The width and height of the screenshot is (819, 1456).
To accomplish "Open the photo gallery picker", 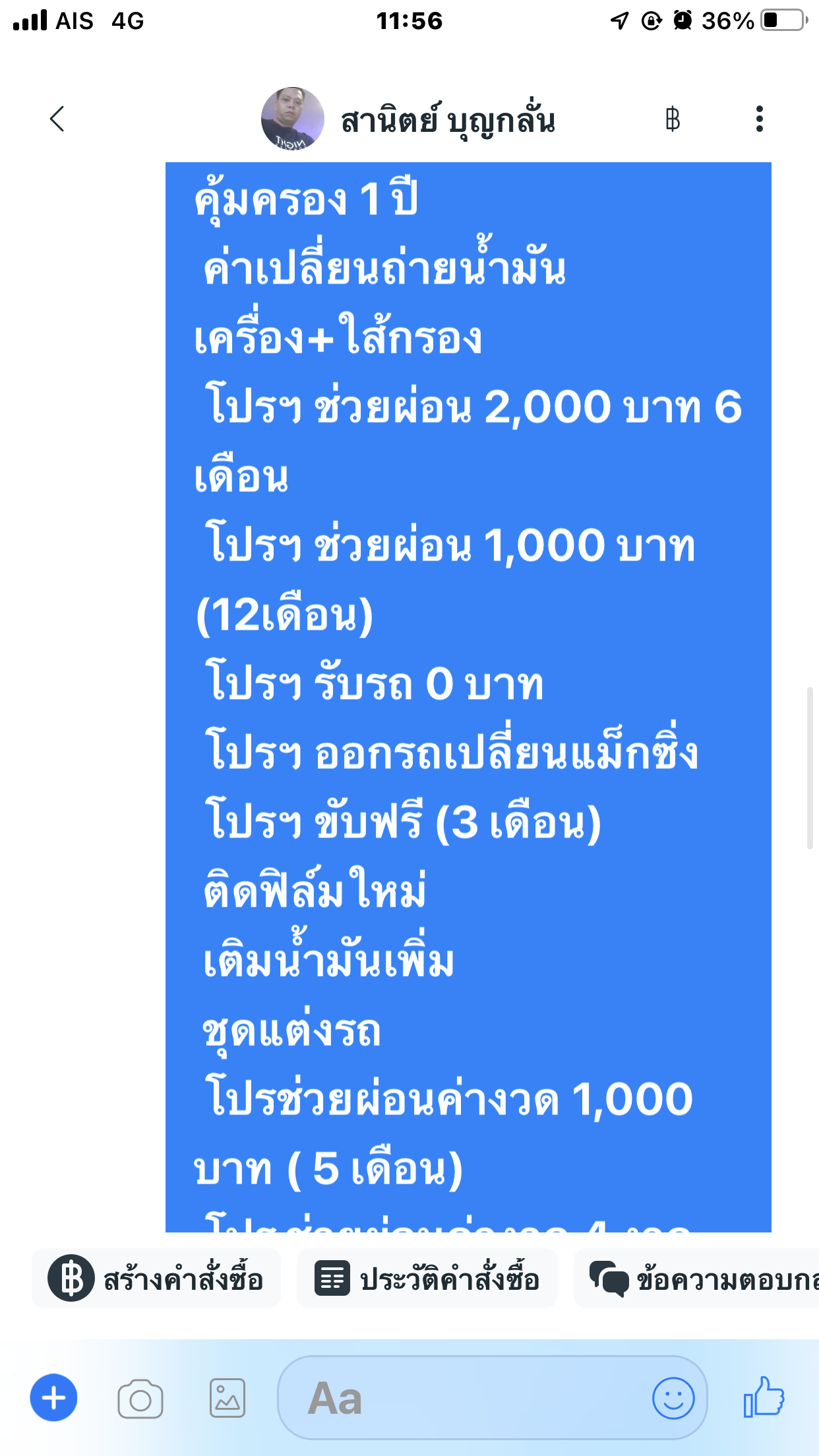I will click(228, 1399).
